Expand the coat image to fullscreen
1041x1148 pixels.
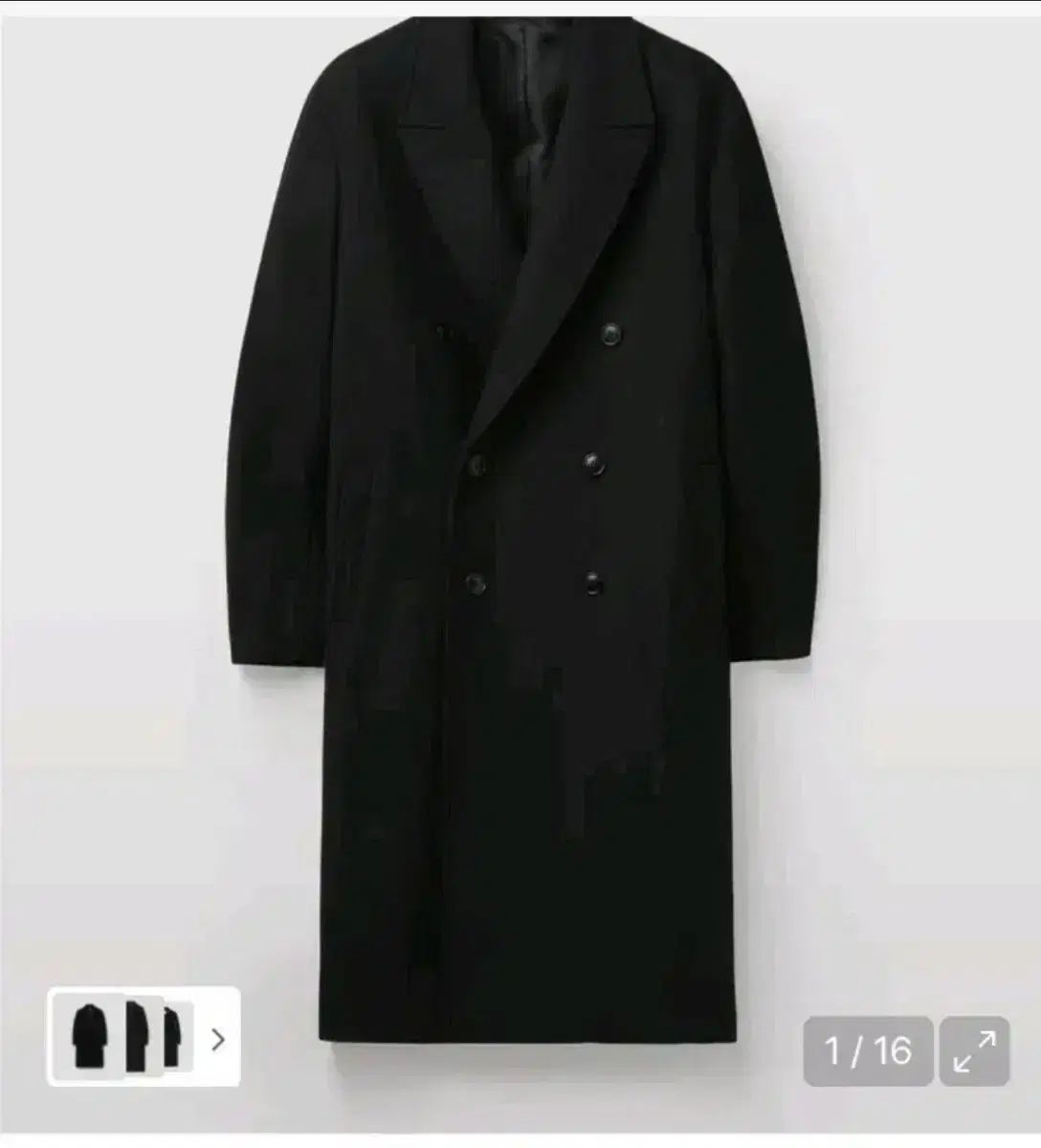975,1050
